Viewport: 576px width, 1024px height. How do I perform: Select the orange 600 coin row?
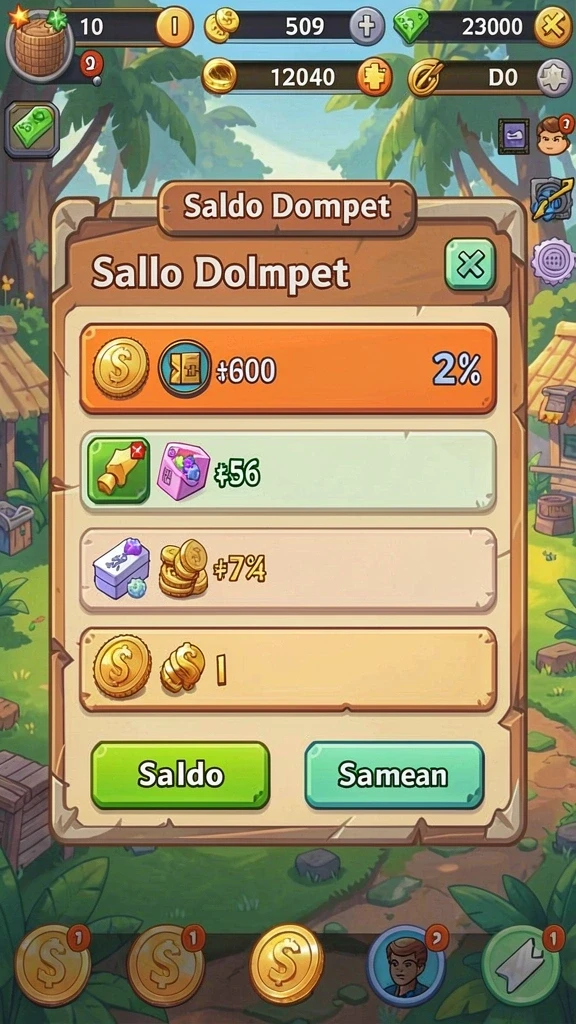click(288, 370)
